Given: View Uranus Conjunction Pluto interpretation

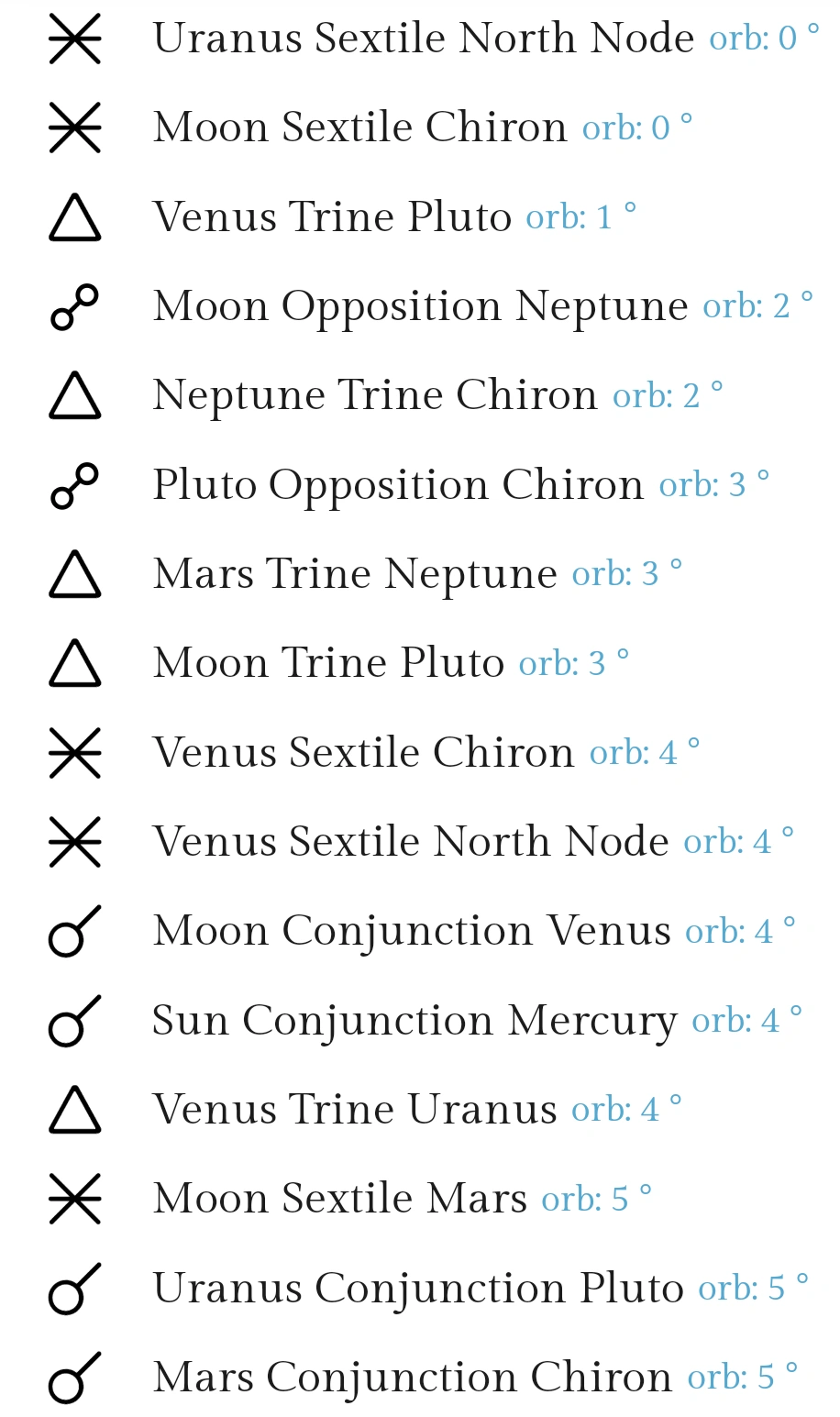Looking at the screenshot, I should point(418,1289).
